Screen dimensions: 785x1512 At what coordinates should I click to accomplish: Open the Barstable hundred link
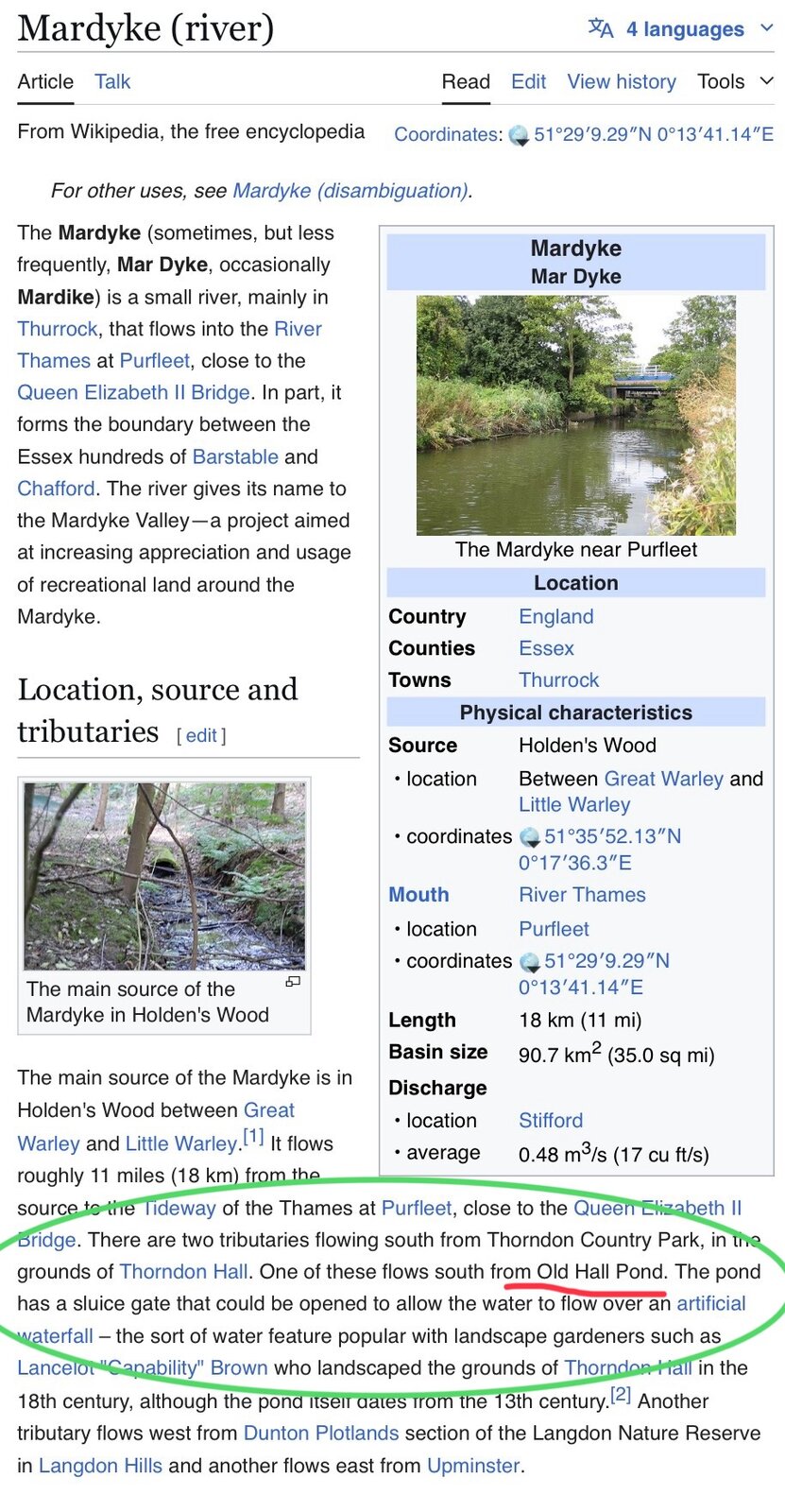pos(235,457)
